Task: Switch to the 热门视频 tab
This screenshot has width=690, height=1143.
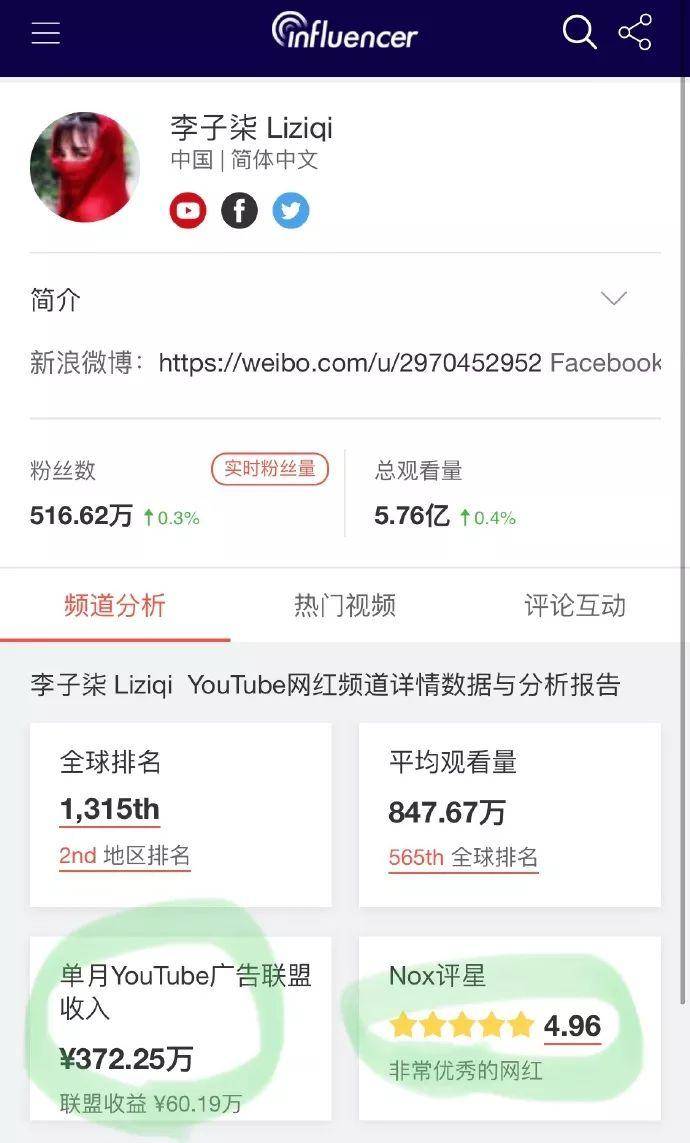Action: 345,605
